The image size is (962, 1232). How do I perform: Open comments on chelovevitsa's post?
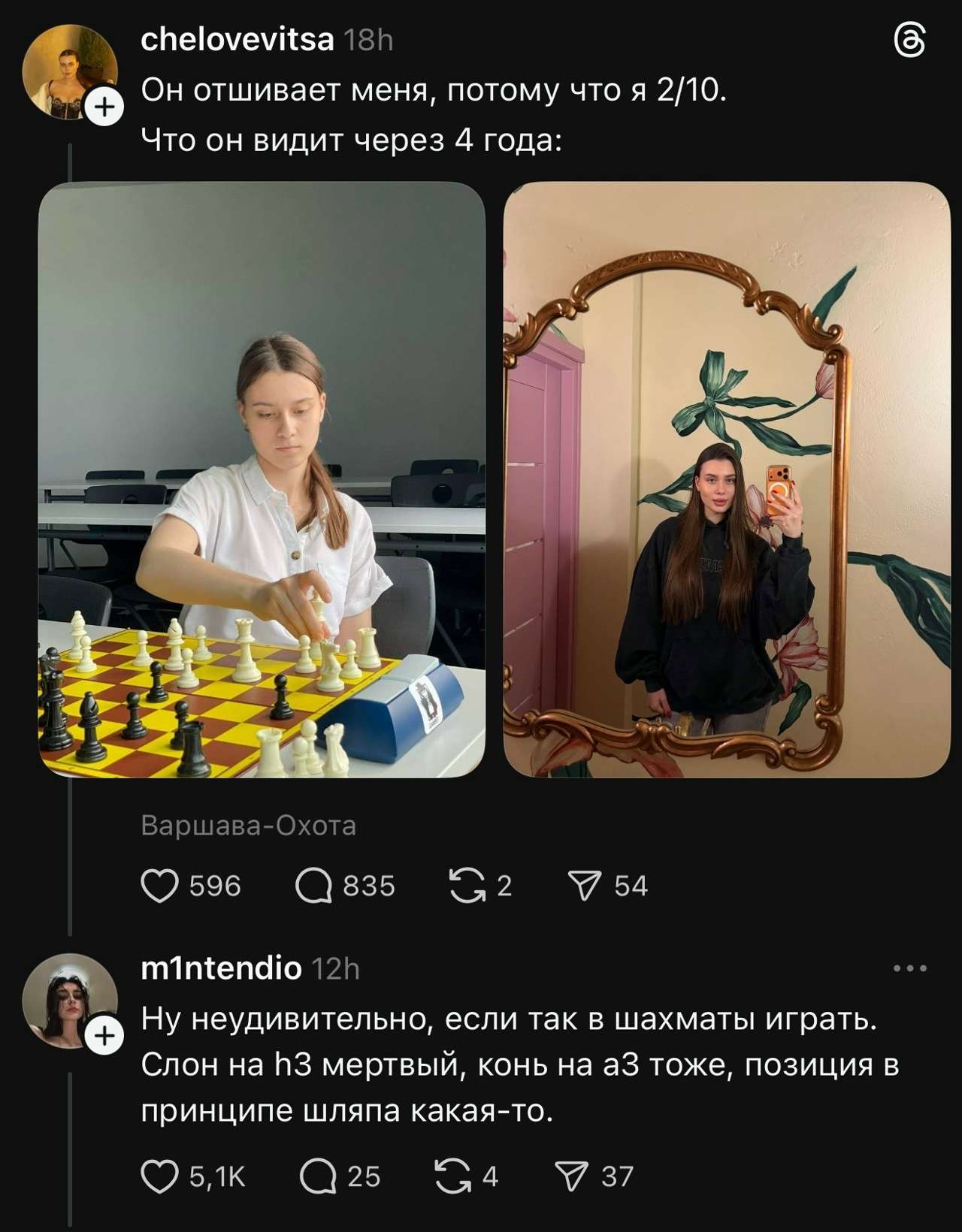click(314, 886)
